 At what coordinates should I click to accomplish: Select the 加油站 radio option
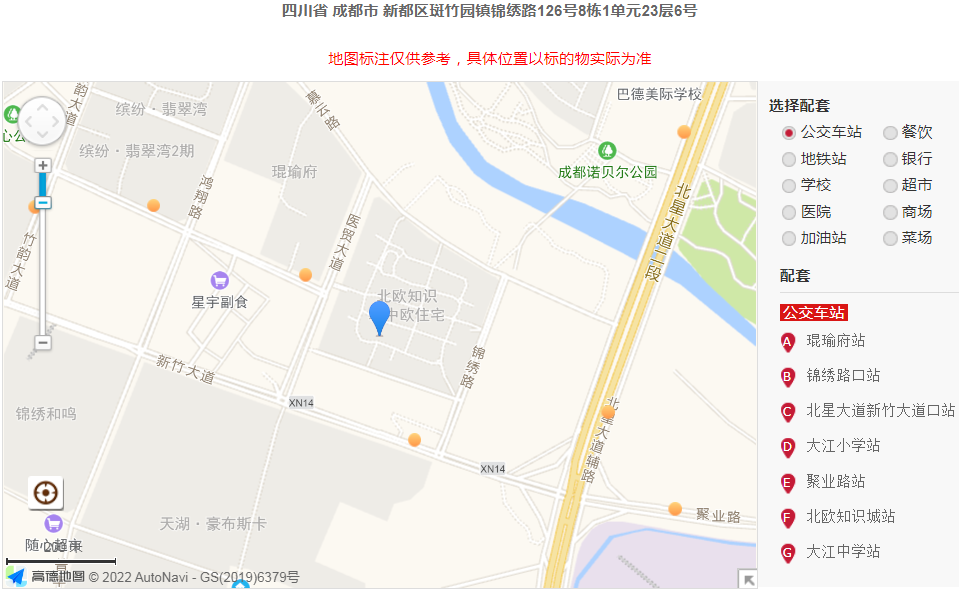(x=789, y=239)
